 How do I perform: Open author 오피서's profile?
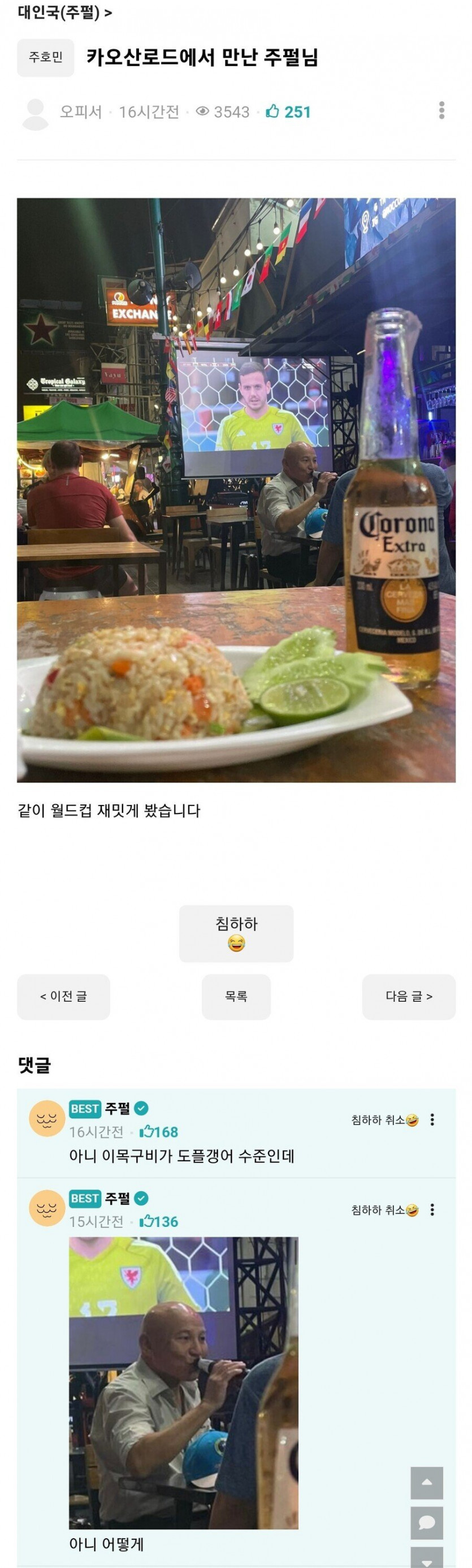[80, 112]
